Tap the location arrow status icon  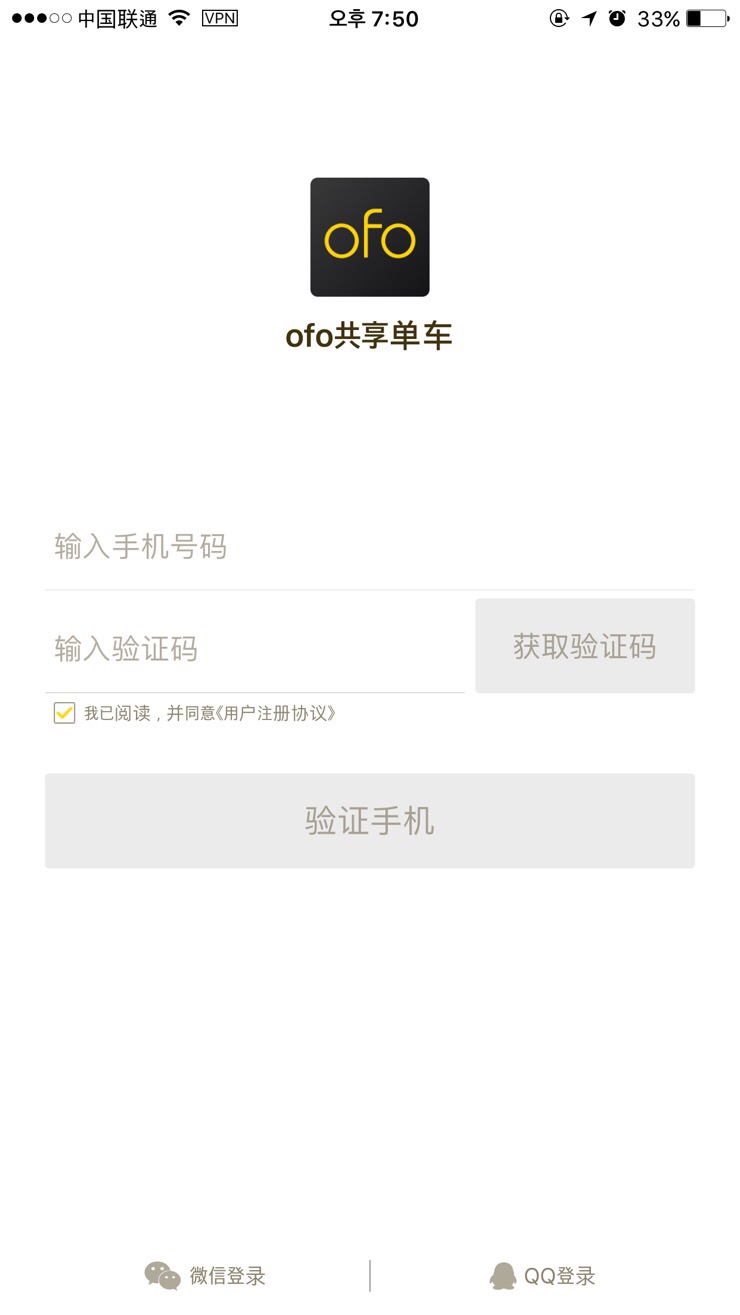(x=589, y=17)
